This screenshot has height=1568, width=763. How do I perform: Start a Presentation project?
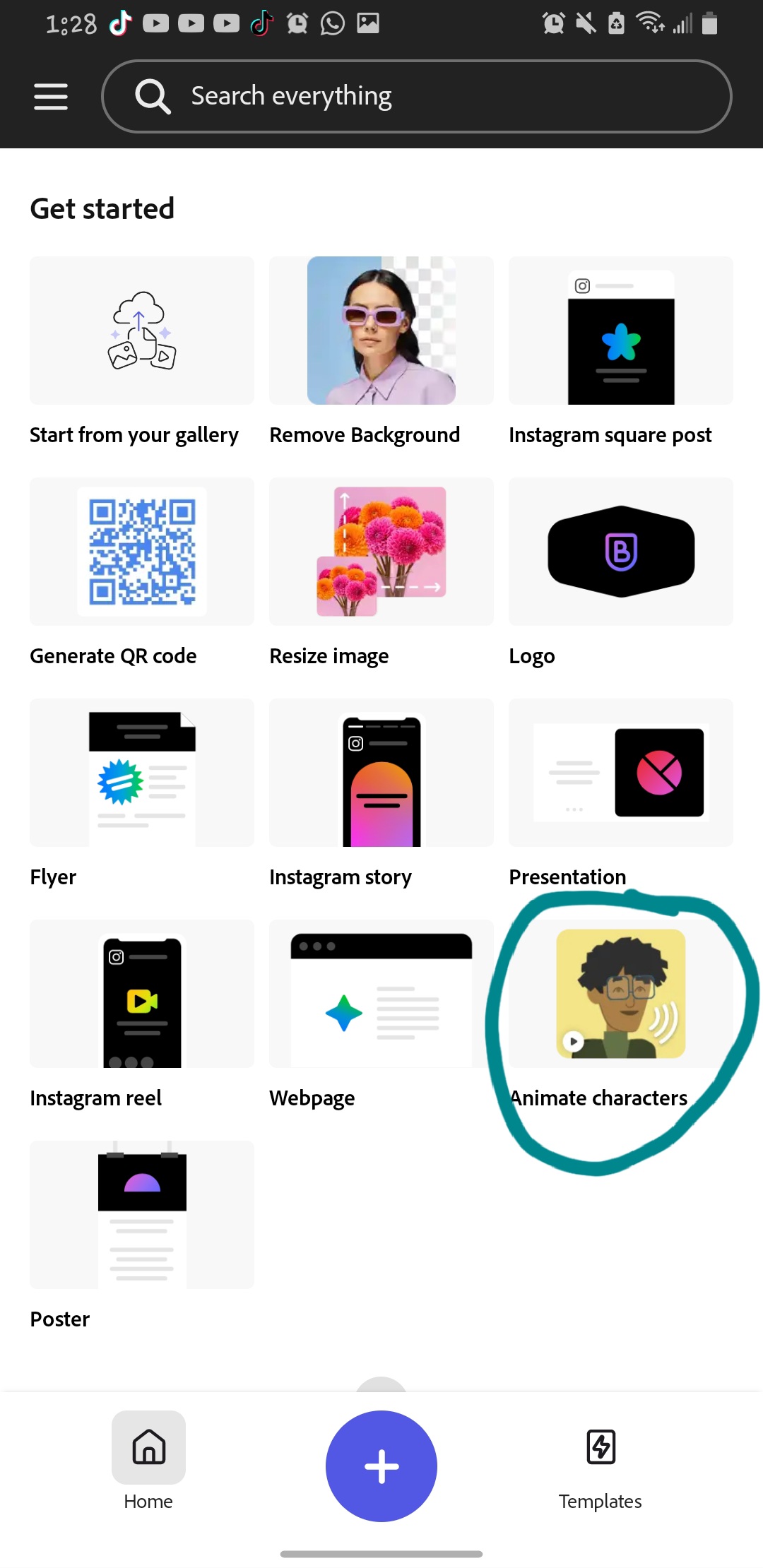[x=620, y=773]
